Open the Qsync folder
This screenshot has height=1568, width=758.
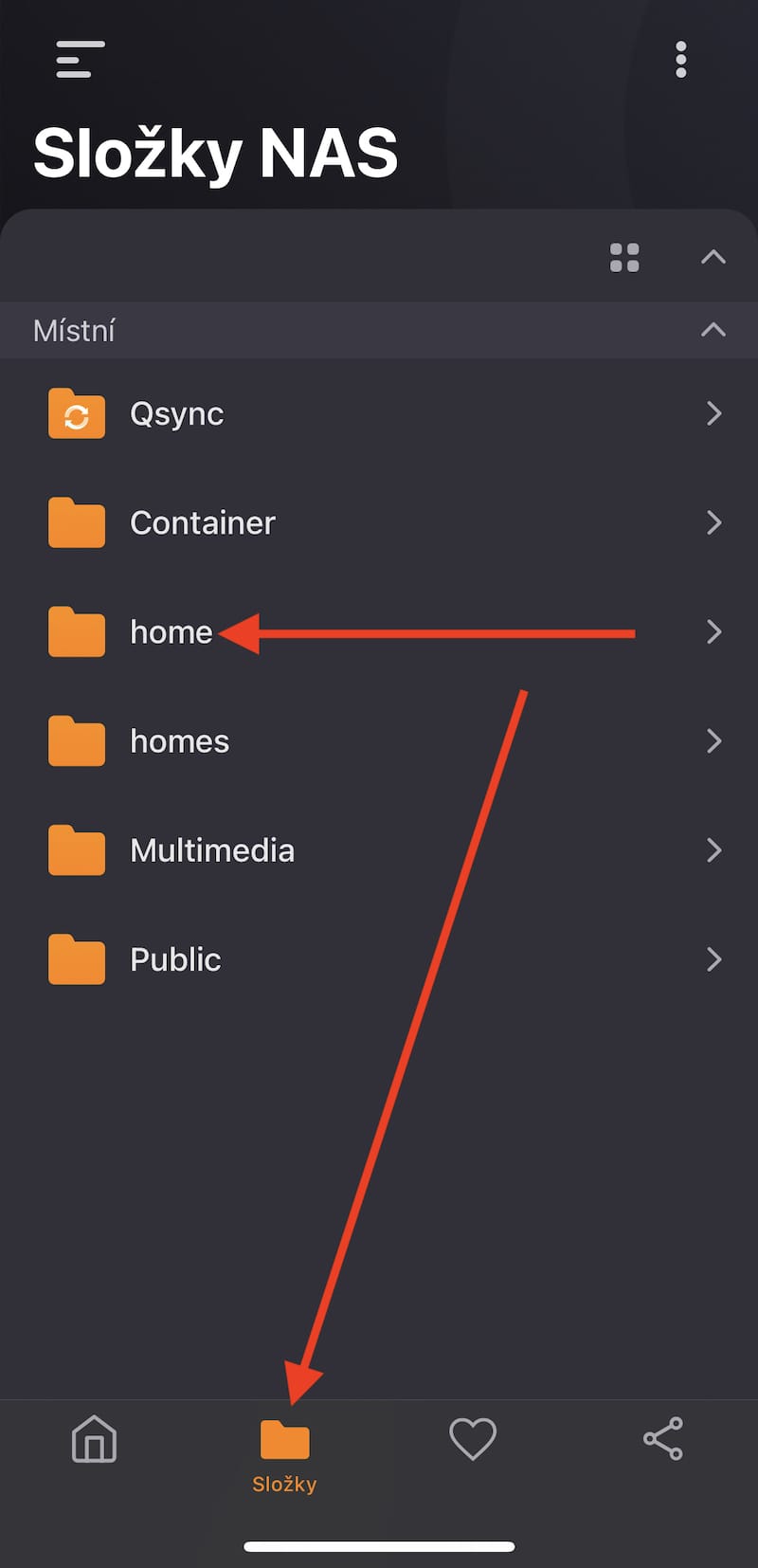(x=379, y=413)
